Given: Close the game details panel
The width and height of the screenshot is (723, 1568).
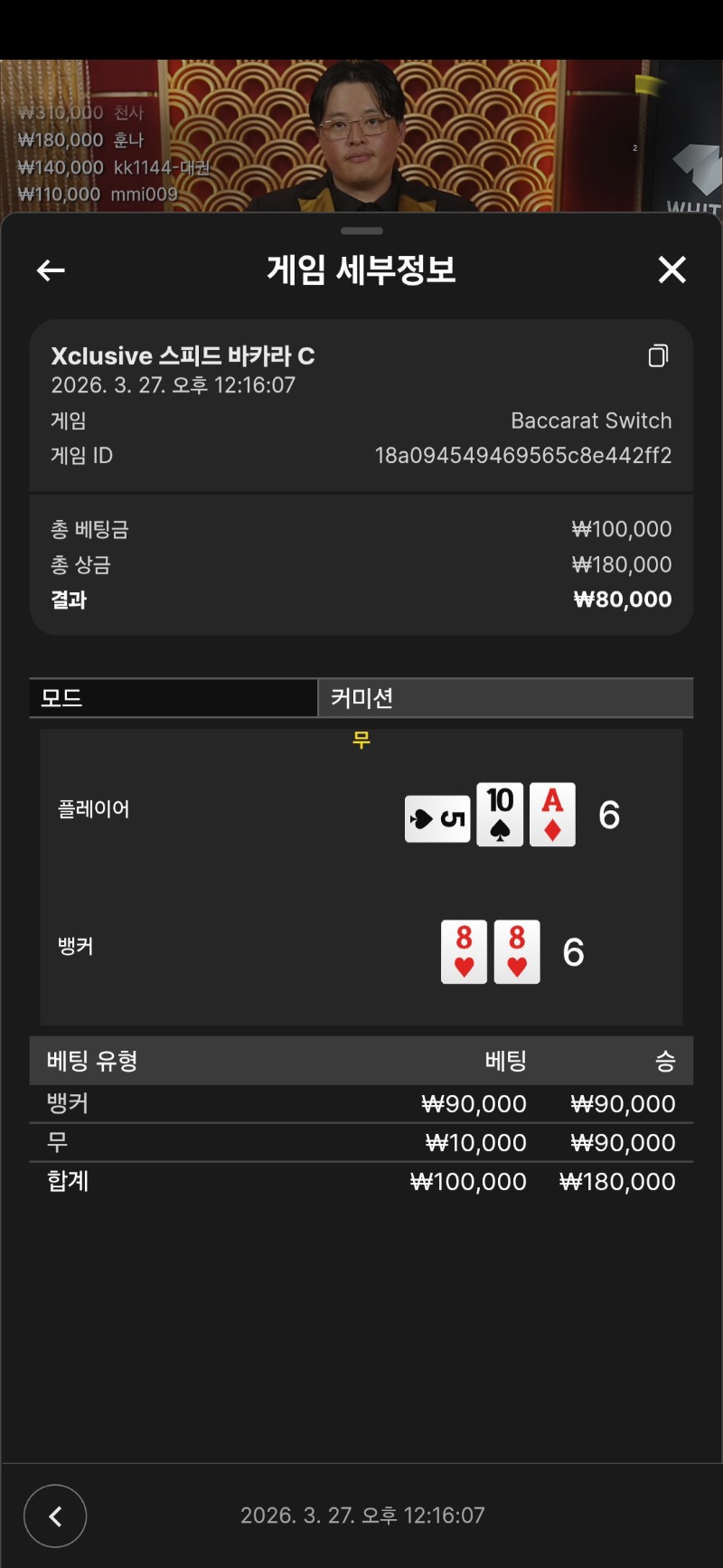Looking at the screenshot, I should pyautogui.click(x=671, y=269).
